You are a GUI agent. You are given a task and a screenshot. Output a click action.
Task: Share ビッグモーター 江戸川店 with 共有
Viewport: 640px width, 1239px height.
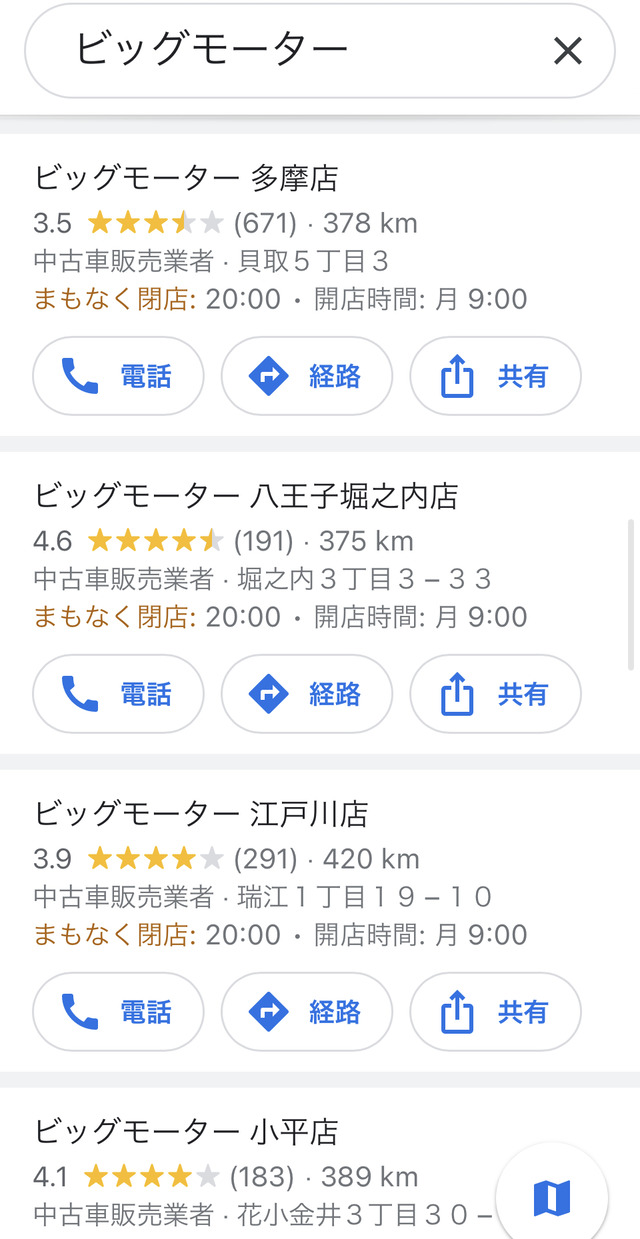[495, 1012]
